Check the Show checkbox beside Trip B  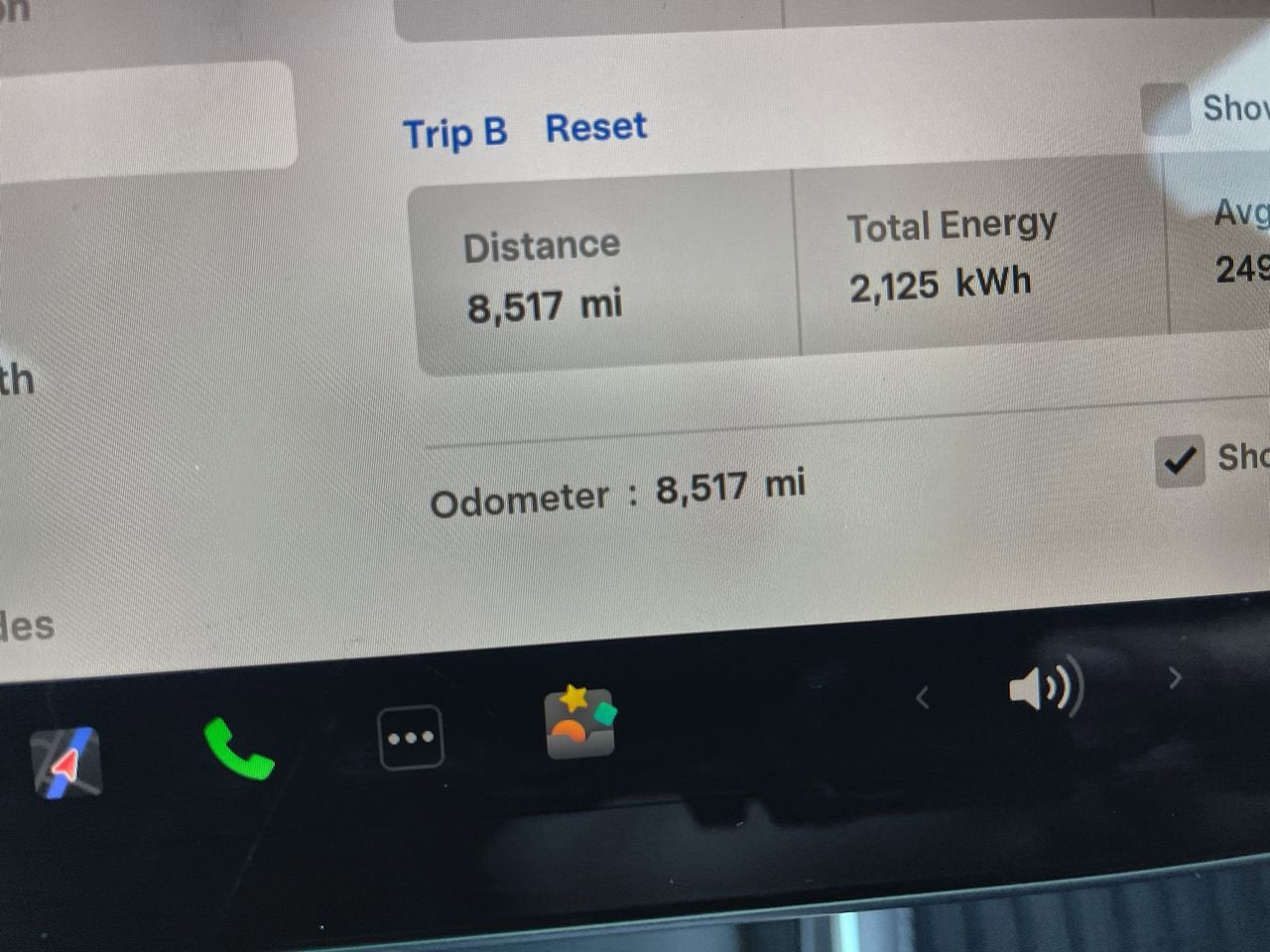coord(1165,109)
